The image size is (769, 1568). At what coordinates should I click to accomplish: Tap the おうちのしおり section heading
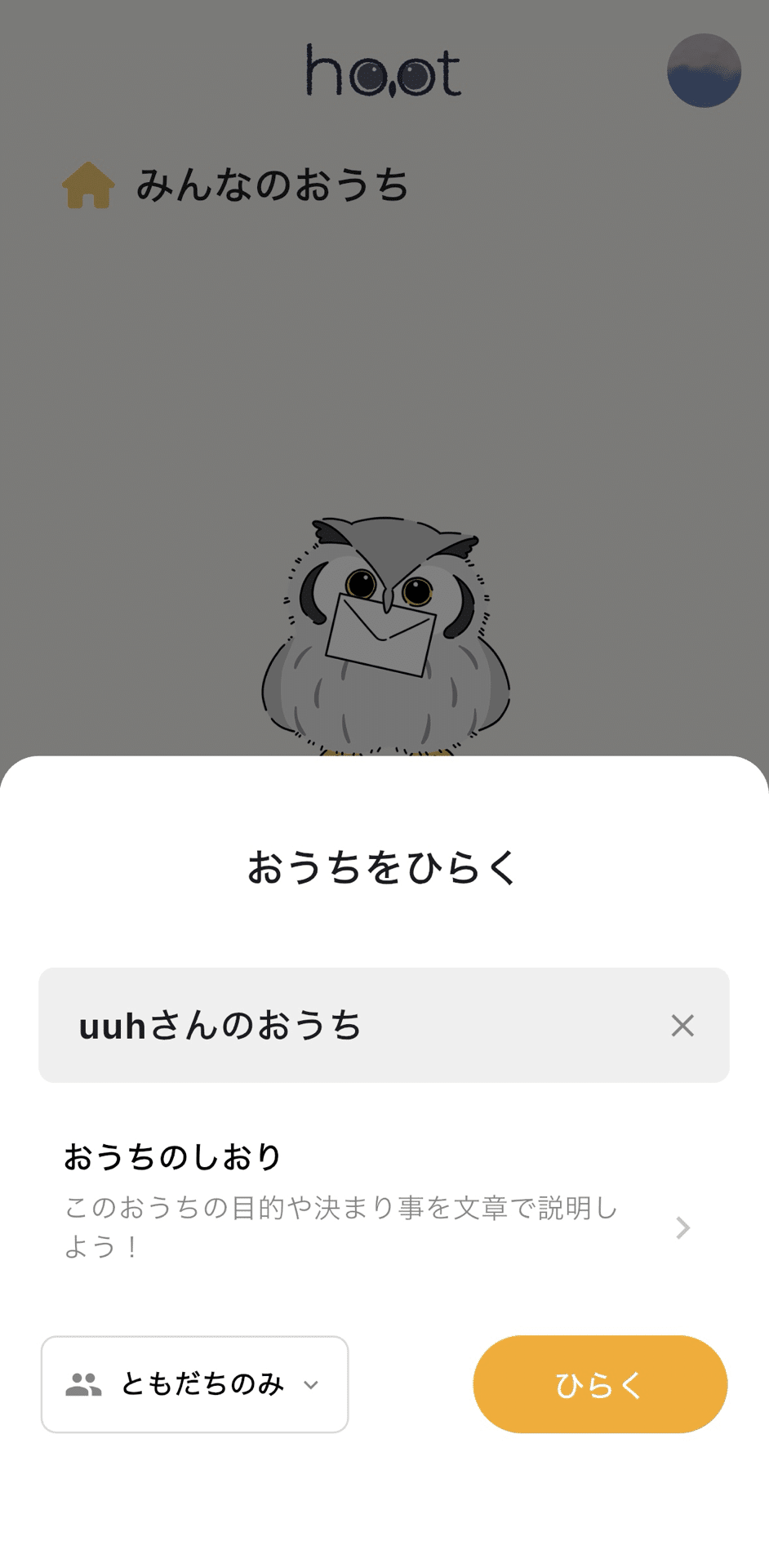coord(173,1155)
